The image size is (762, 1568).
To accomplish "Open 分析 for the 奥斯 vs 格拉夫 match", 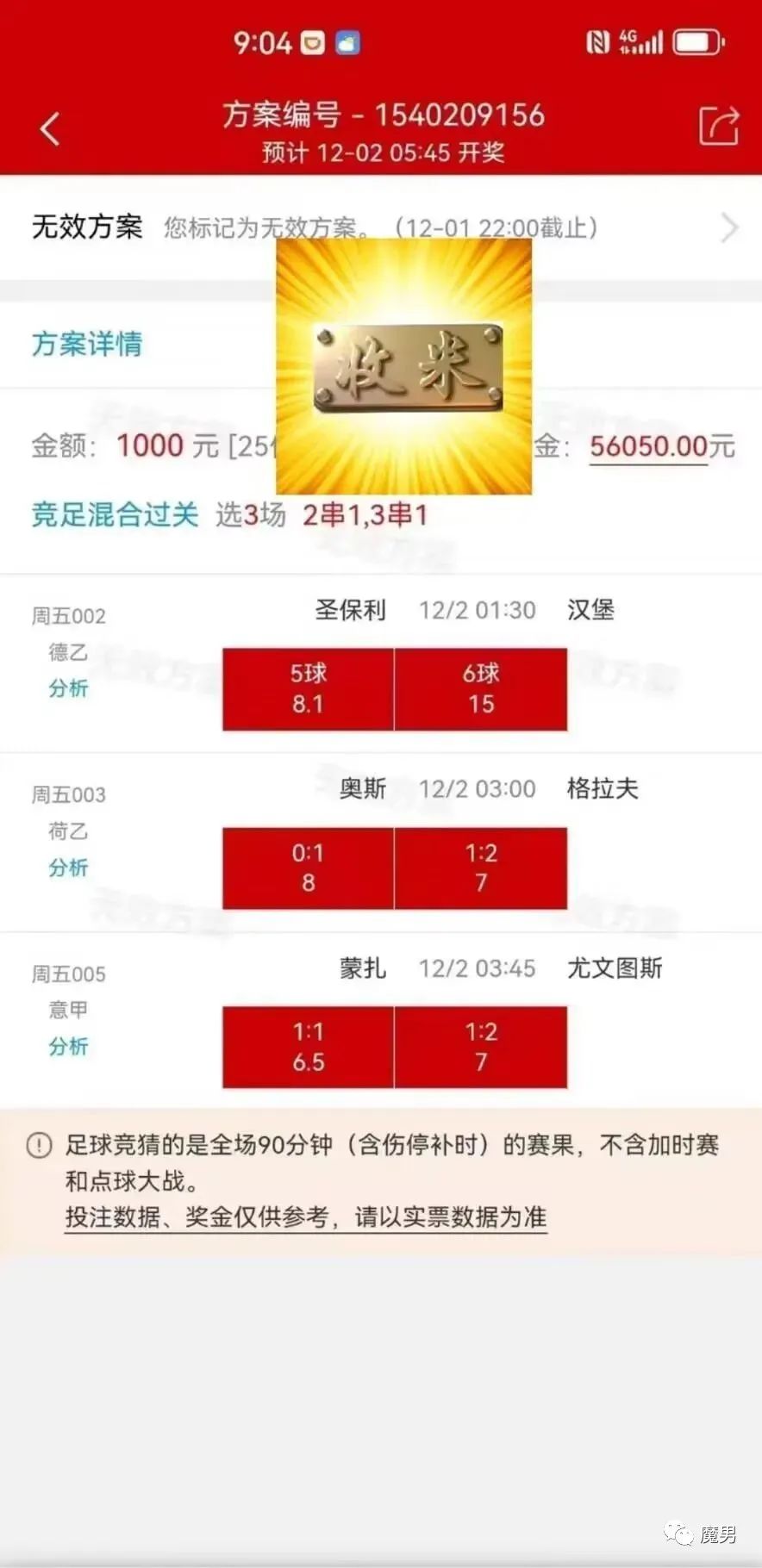I will tap(68, 868).
